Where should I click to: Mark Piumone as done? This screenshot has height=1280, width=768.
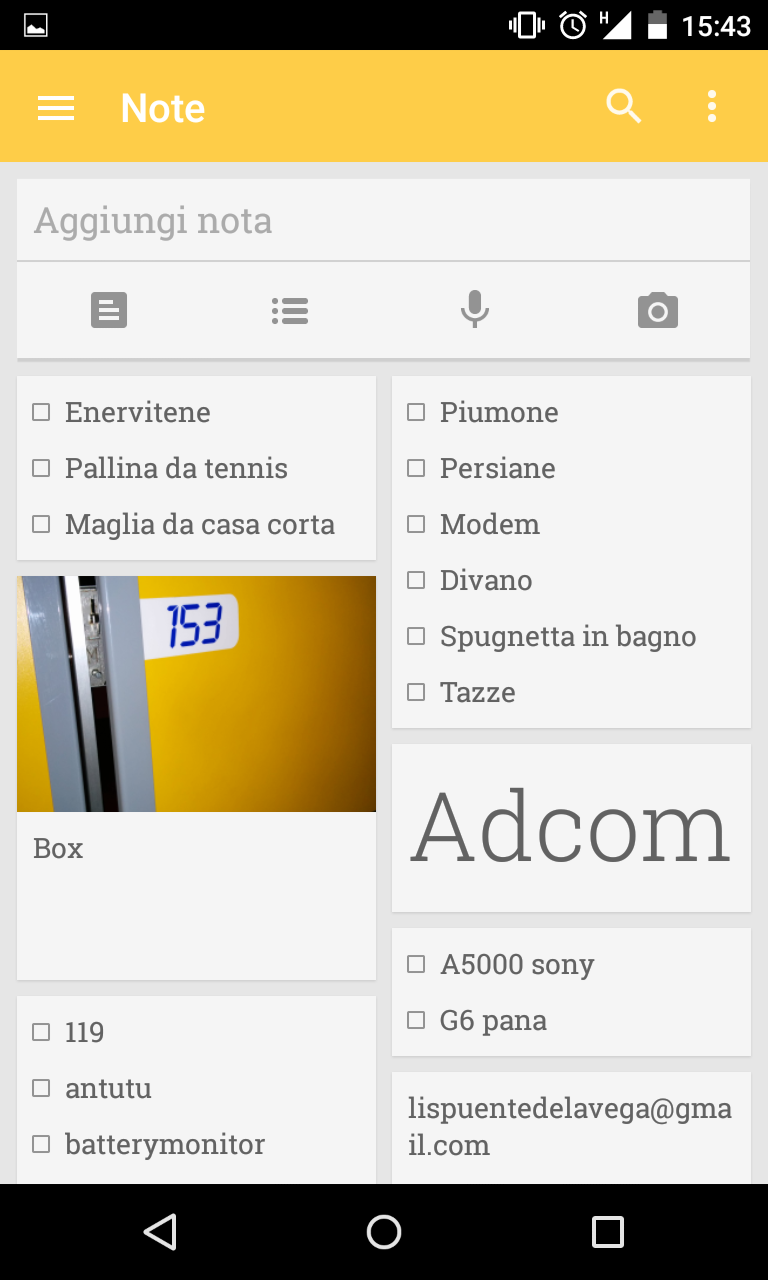coord(416,412)
